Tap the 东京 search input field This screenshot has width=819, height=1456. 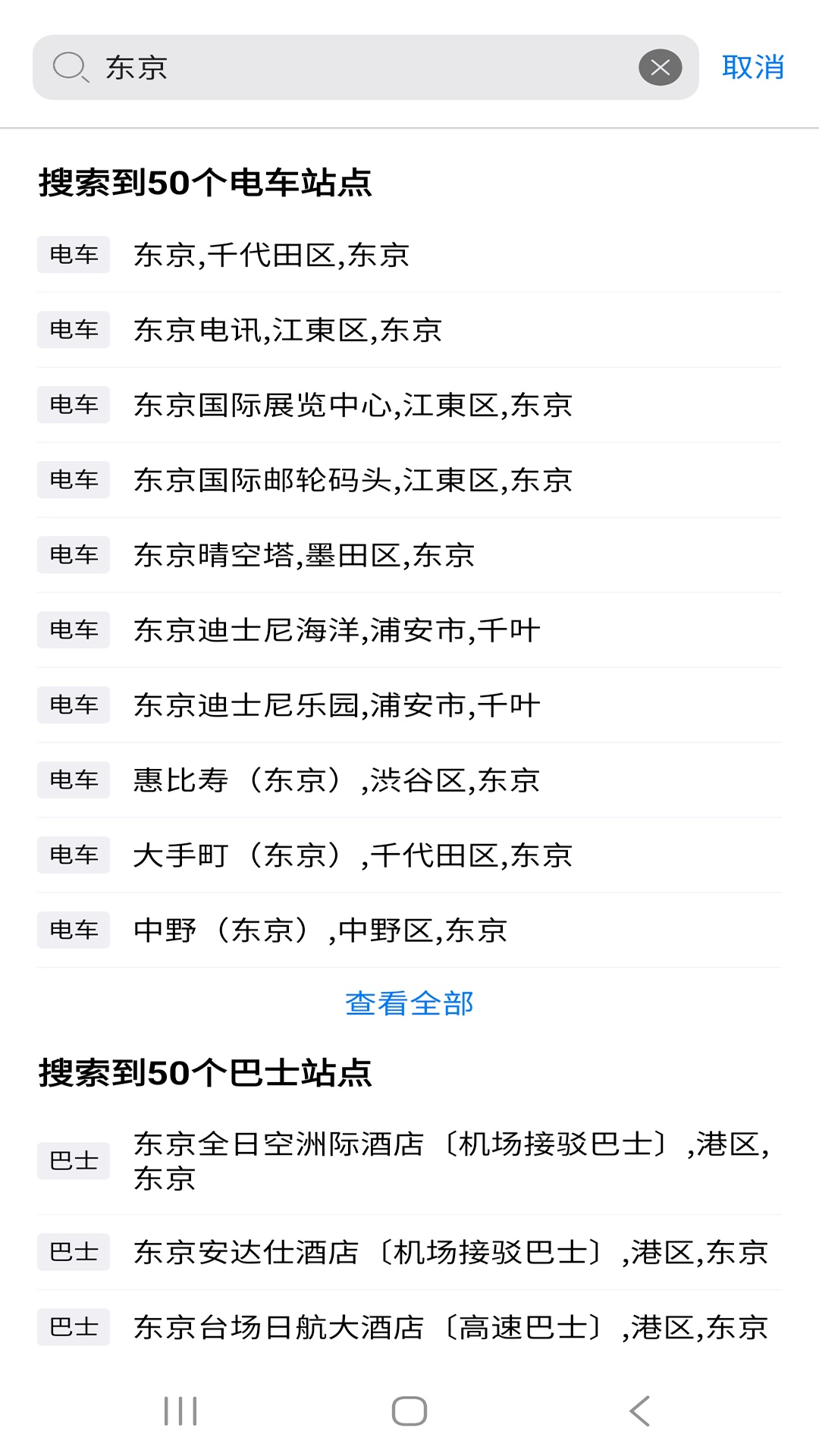(x=303, y=67)
